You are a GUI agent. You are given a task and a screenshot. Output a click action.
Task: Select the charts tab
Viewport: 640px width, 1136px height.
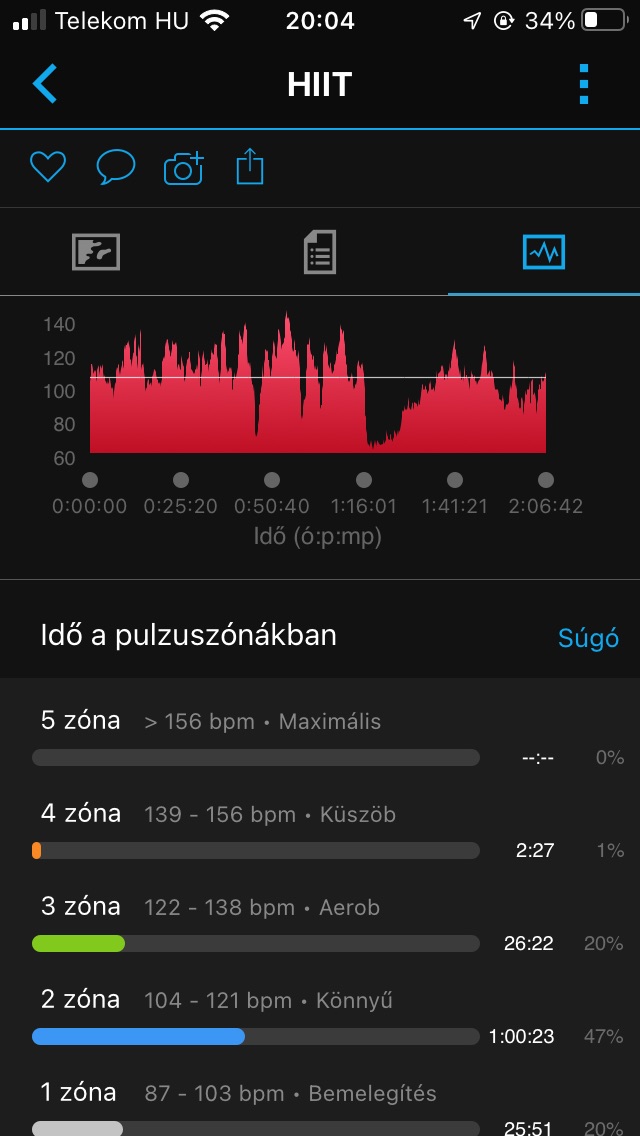pos(544,252)
